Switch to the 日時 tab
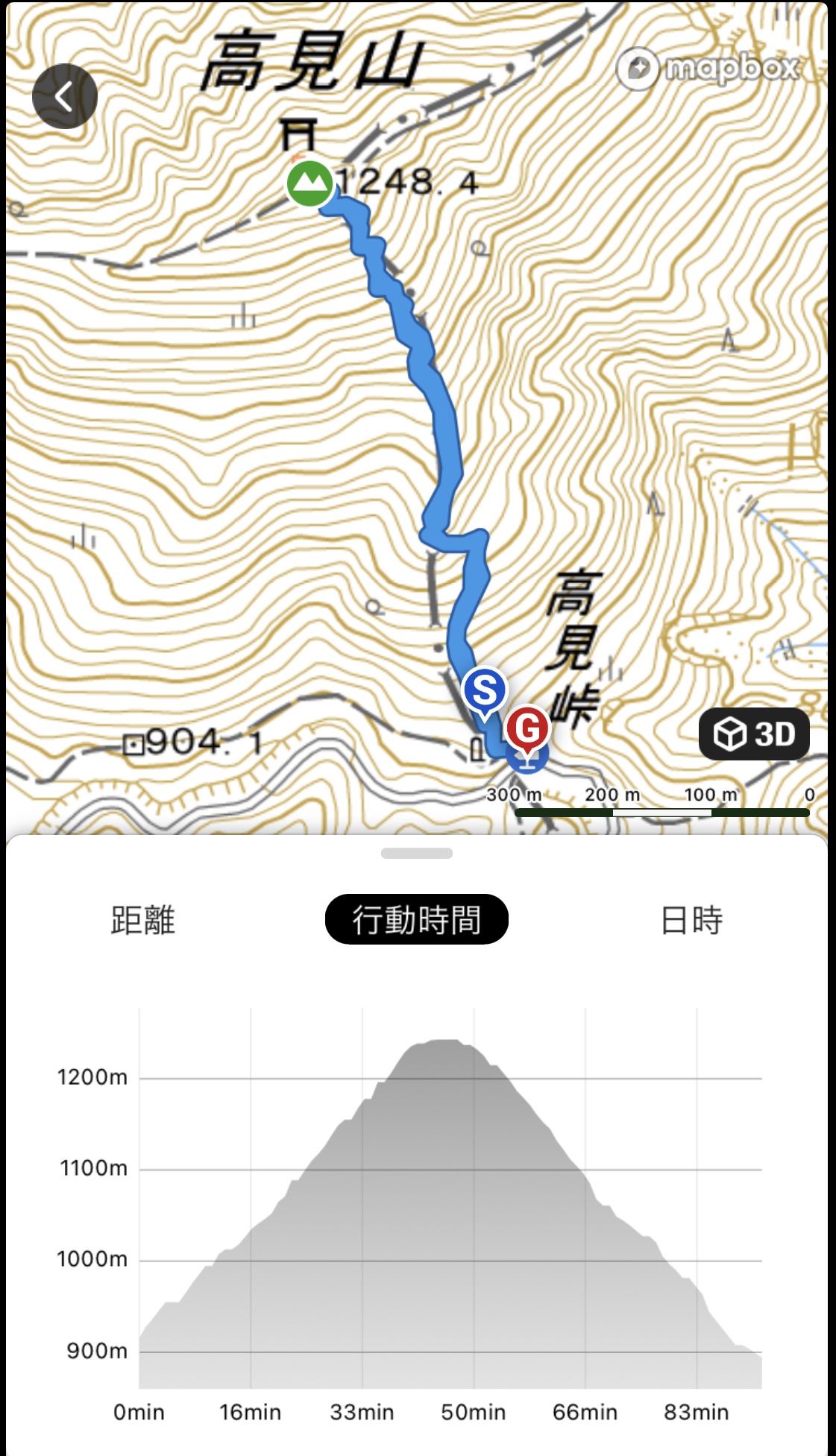Image resolution: width=836 pixels, height=1456 pixels. click(691, 920)
